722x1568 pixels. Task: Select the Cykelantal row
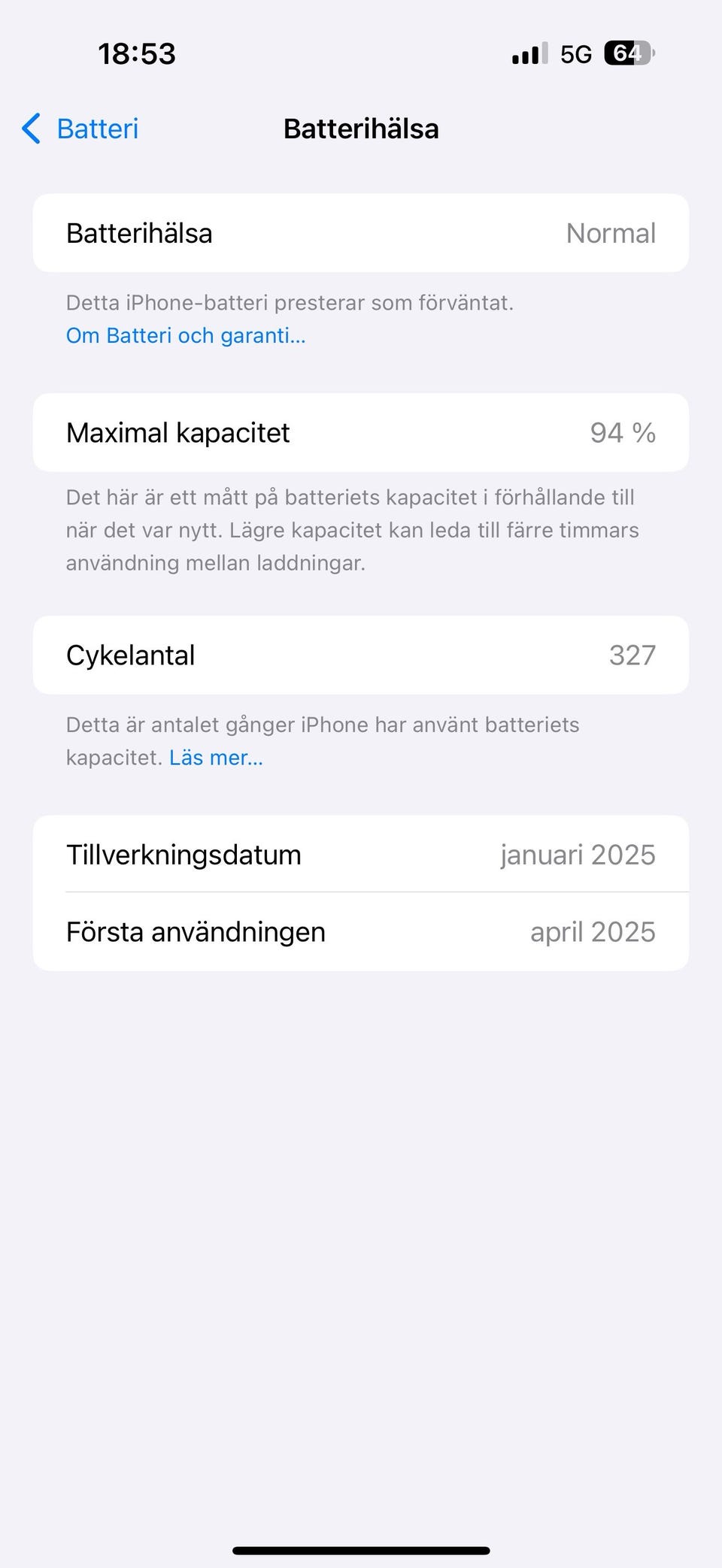361,655
